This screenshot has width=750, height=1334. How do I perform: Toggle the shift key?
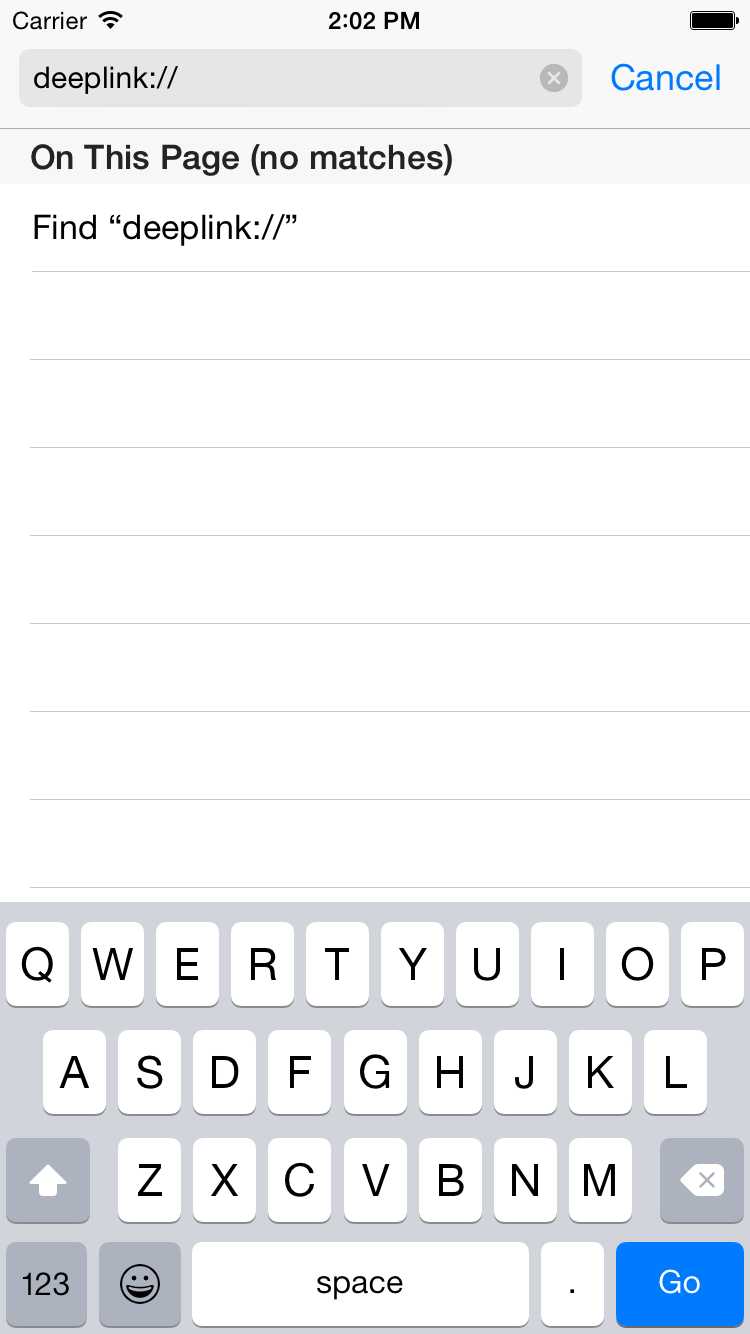tap(48, 1181)
